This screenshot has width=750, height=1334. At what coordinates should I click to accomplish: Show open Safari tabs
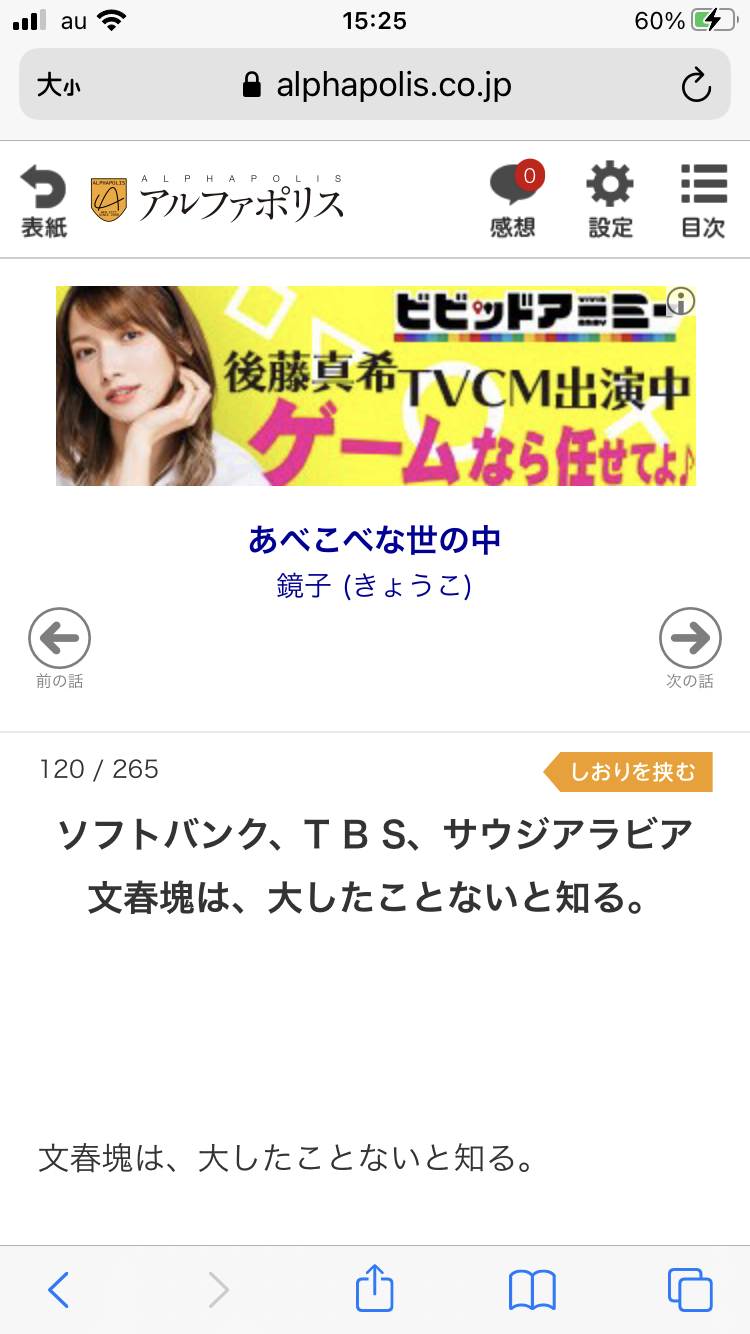point(690,1289)
